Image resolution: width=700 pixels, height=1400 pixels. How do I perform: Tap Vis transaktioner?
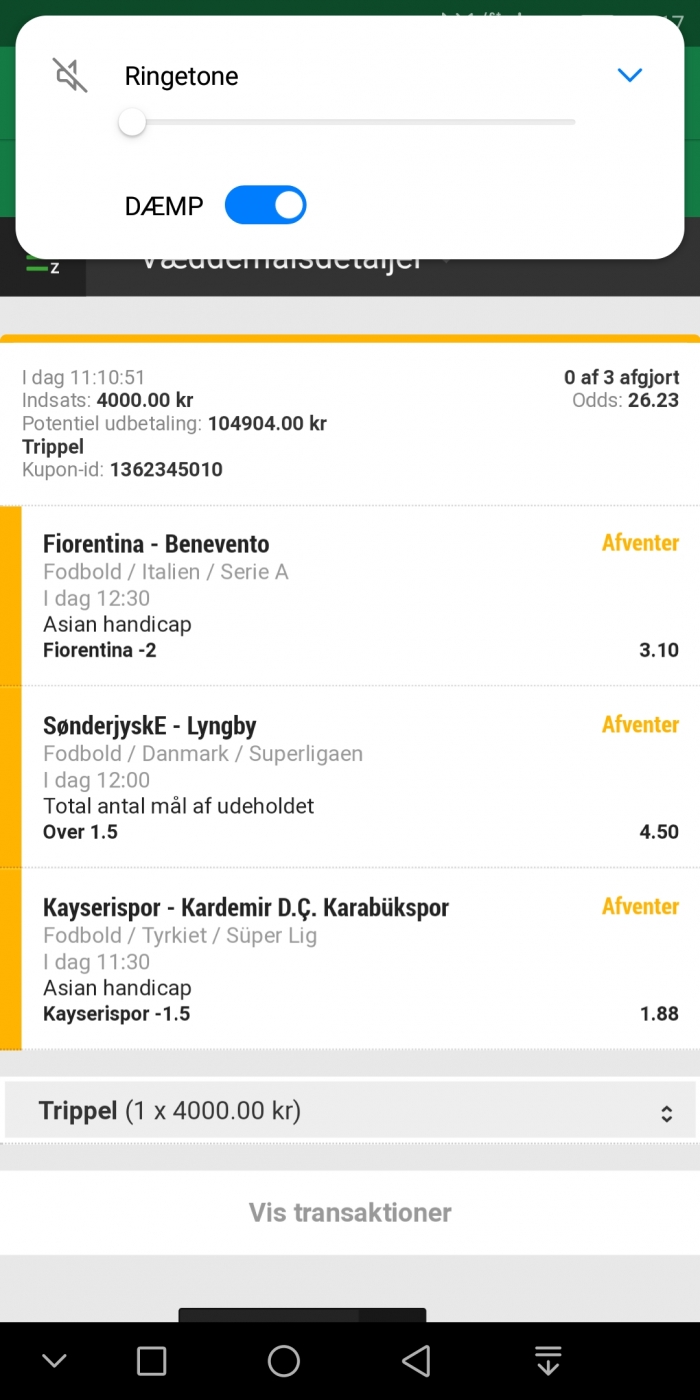click(350, 1212)
